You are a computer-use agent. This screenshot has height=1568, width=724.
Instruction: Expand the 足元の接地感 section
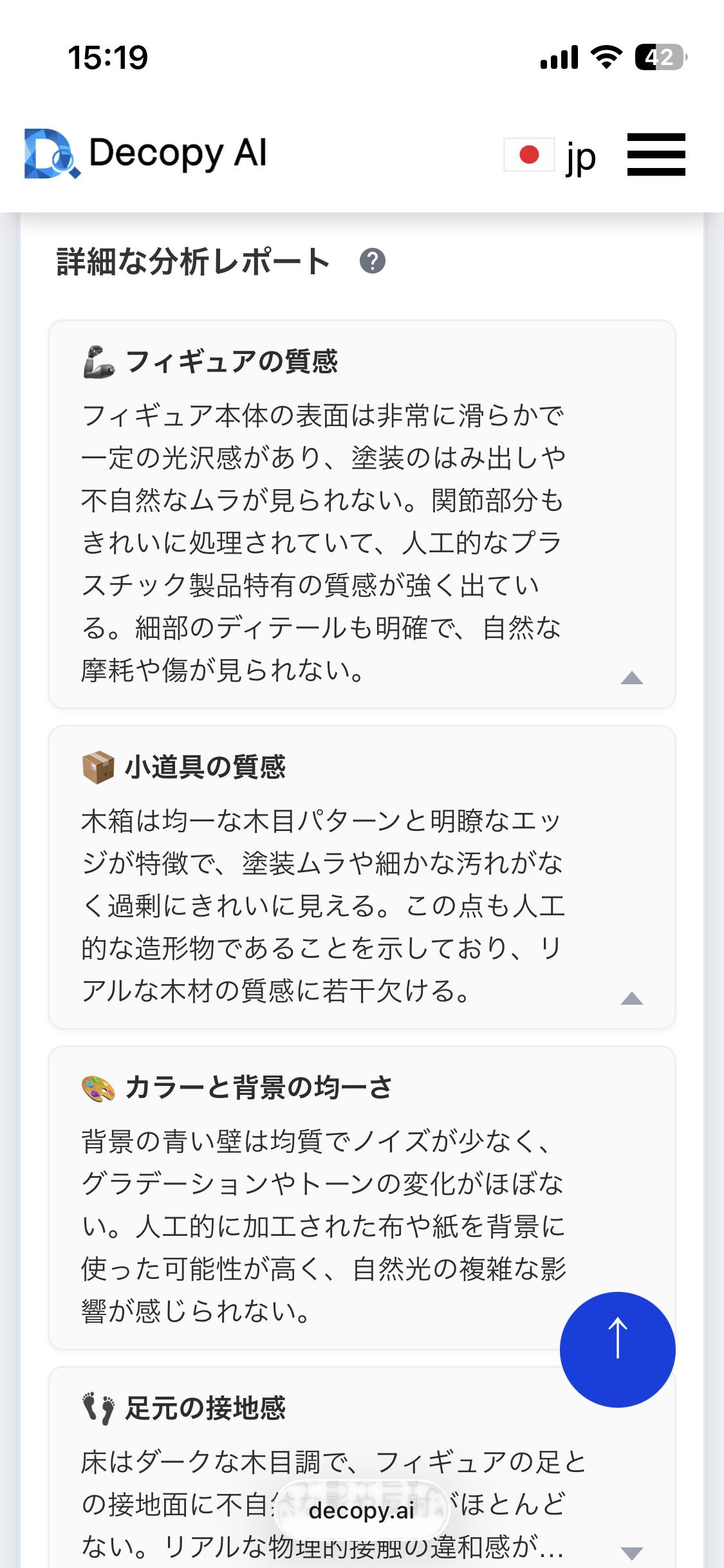coord(631,1553)
